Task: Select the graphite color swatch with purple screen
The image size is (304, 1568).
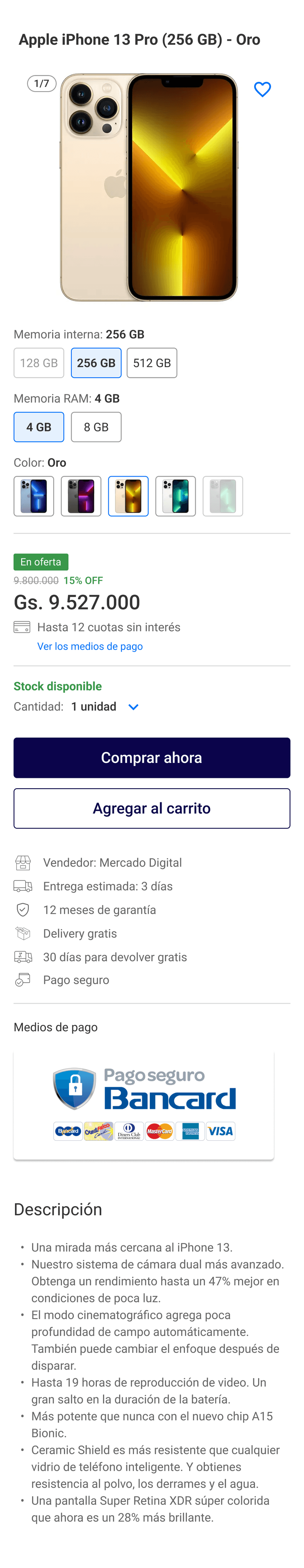Action: (81, 496)
